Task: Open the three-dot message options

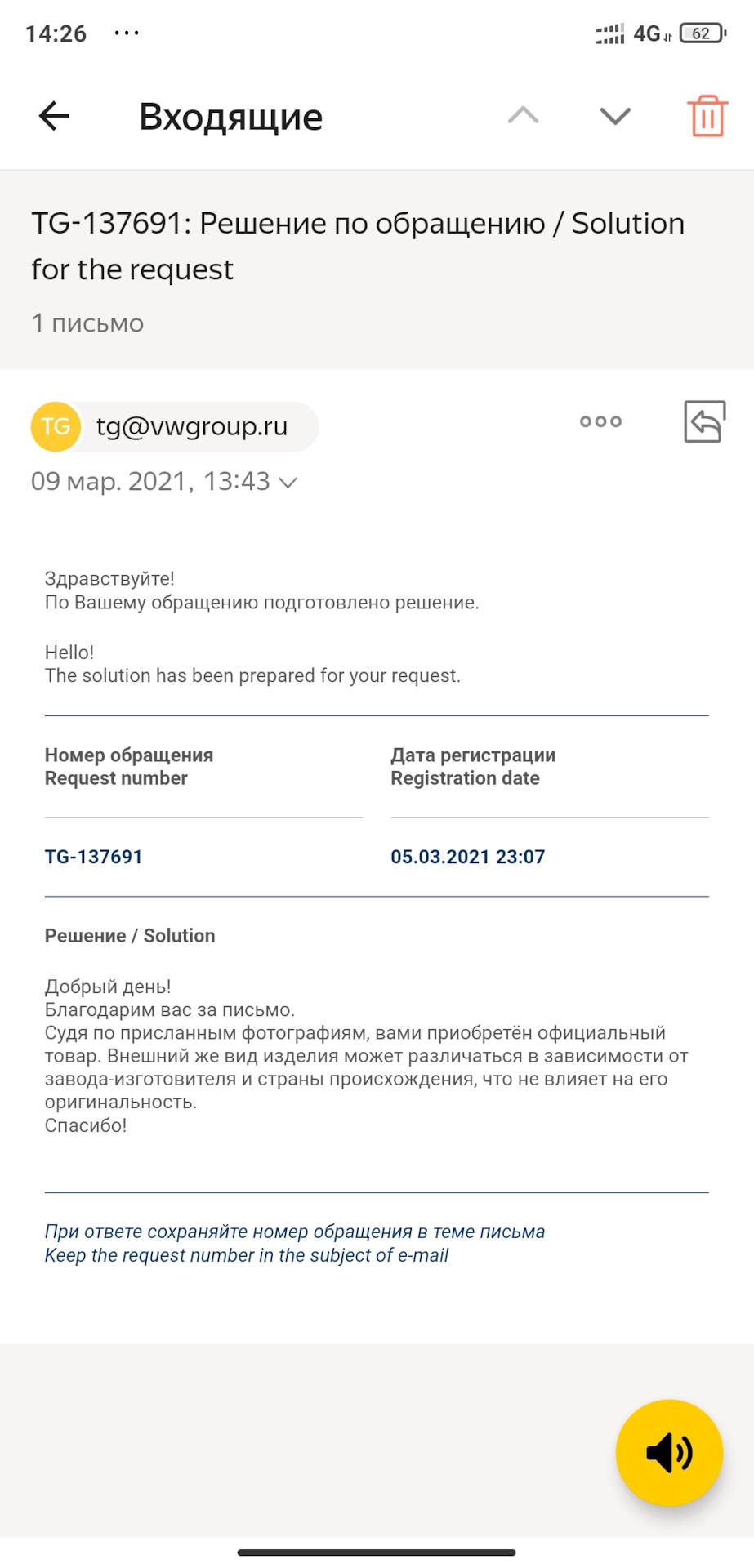Action: 600,421
